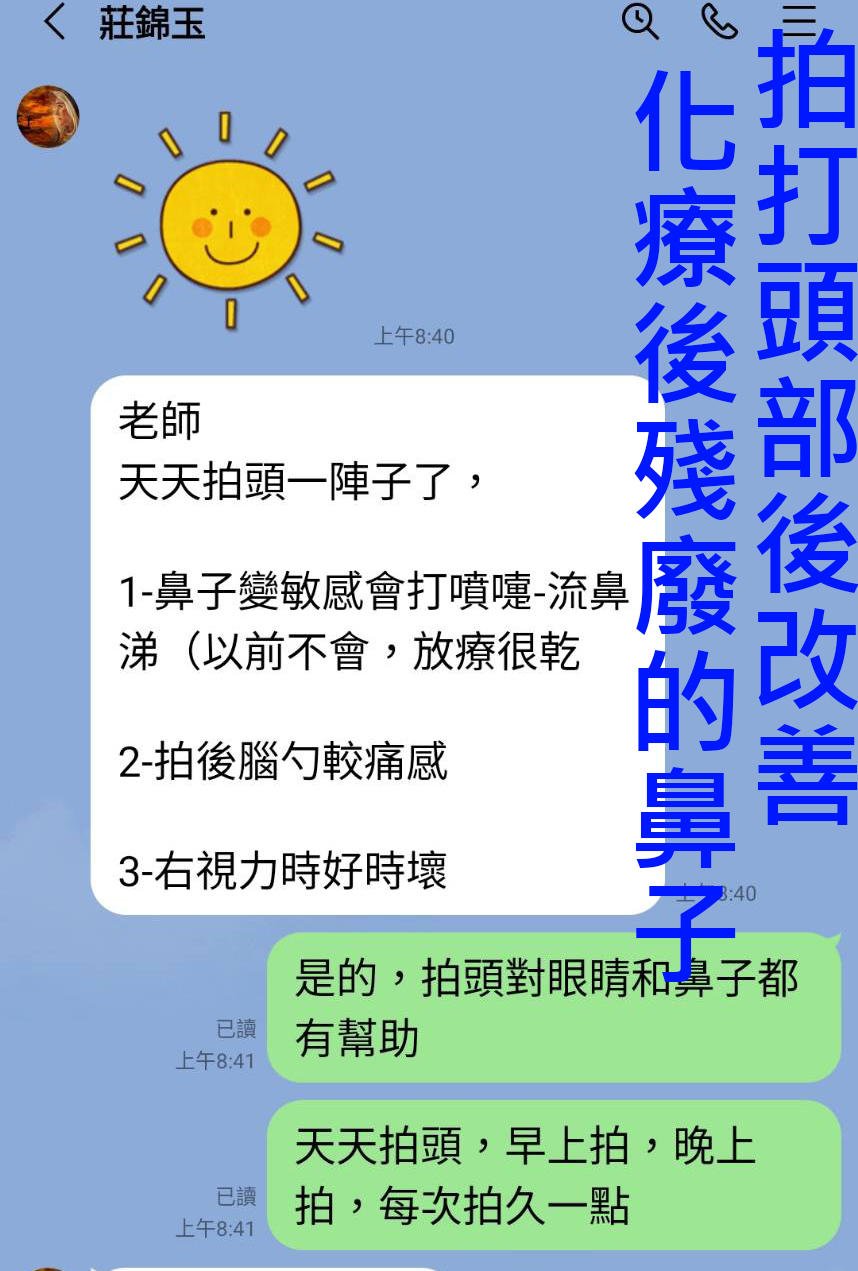This screenshot has height=1271, width=858.
Task: Search within this chat
Action: coord(640,21)
